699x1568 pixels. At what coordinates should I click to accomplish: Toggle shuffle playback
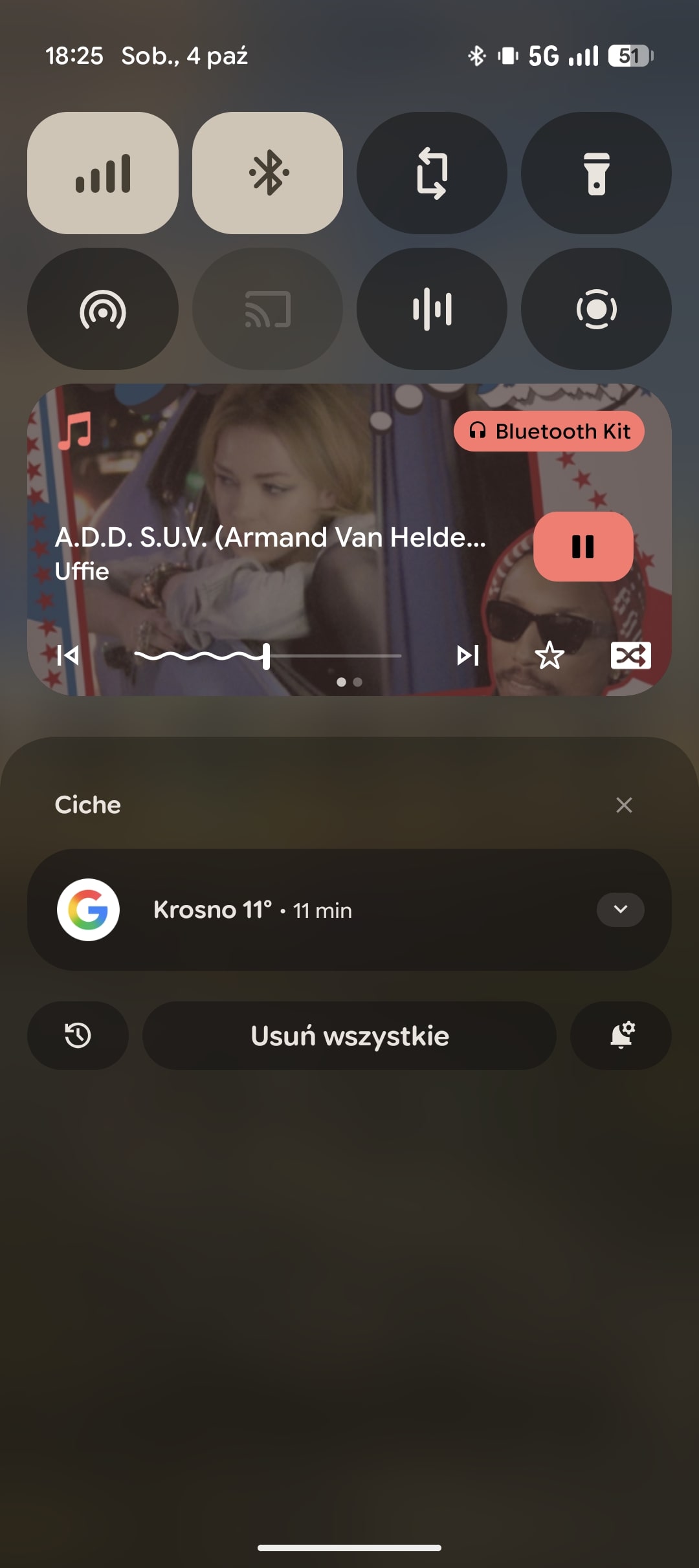point(630,655)
